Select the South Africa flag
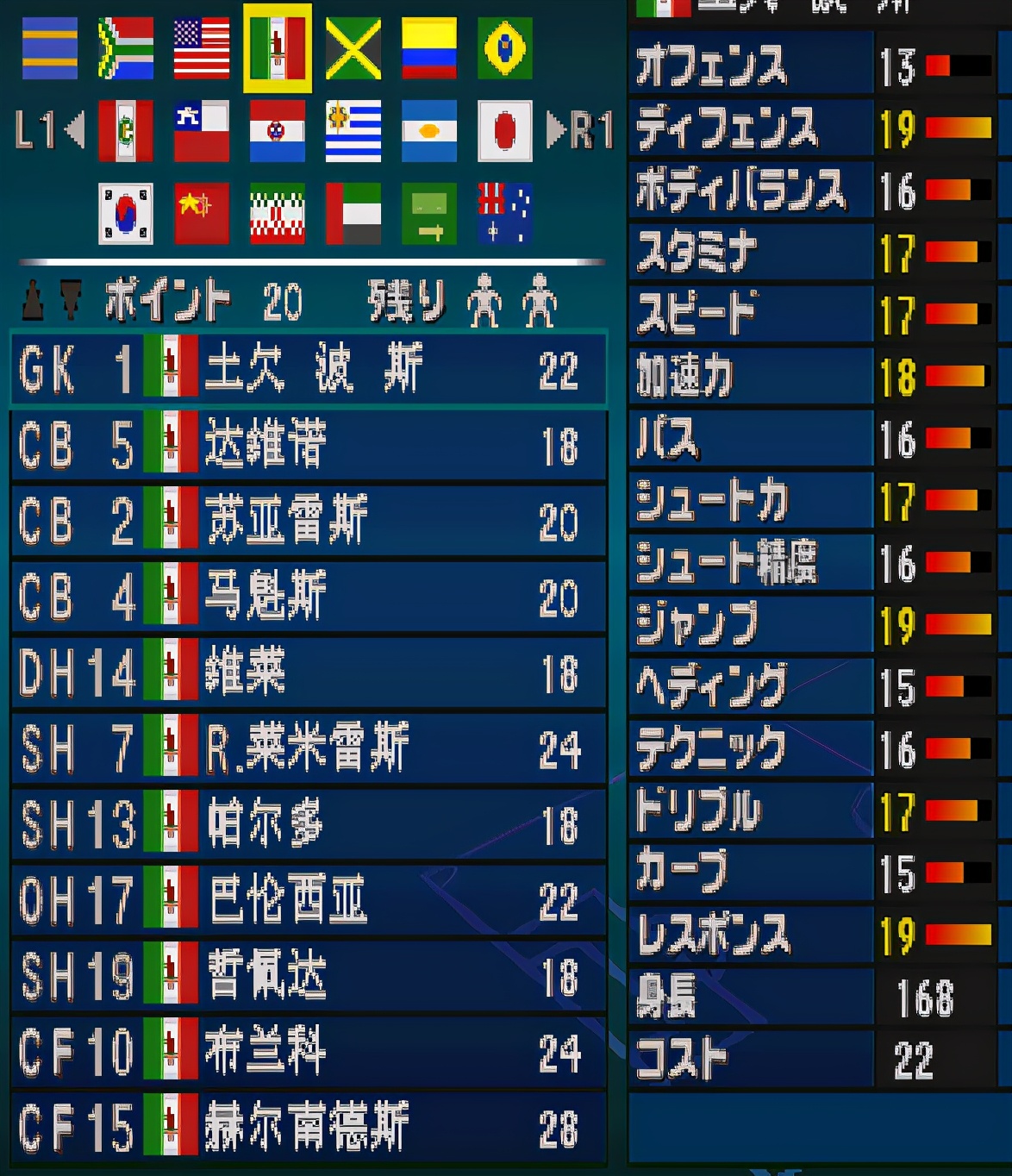The width and height of the screenshot is (1012, 1176). click(x=125, y=49)
